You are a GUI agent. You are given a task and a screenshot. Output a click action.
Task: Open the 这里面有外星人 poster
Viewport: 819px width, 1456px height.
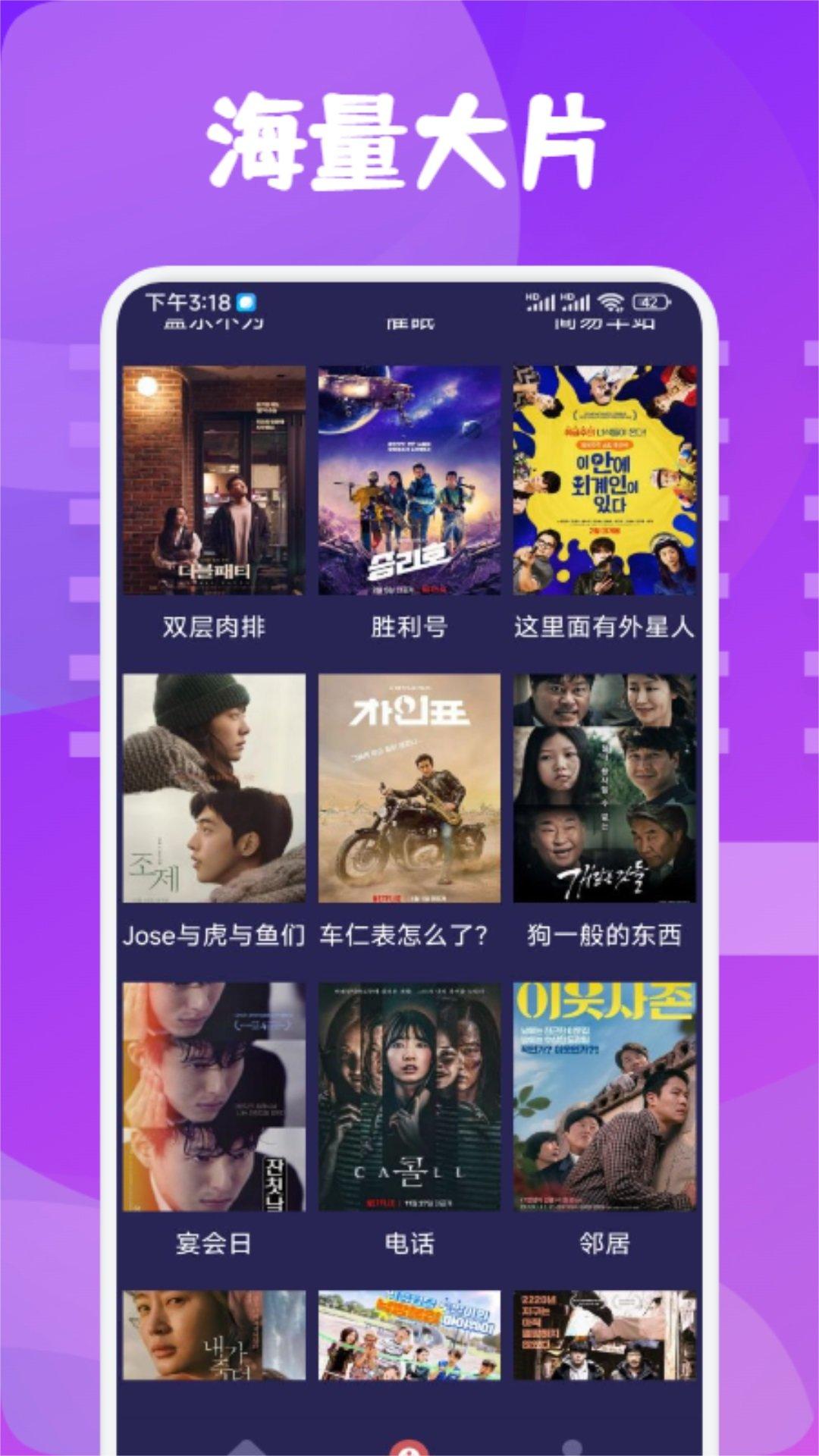pos(607,478)
